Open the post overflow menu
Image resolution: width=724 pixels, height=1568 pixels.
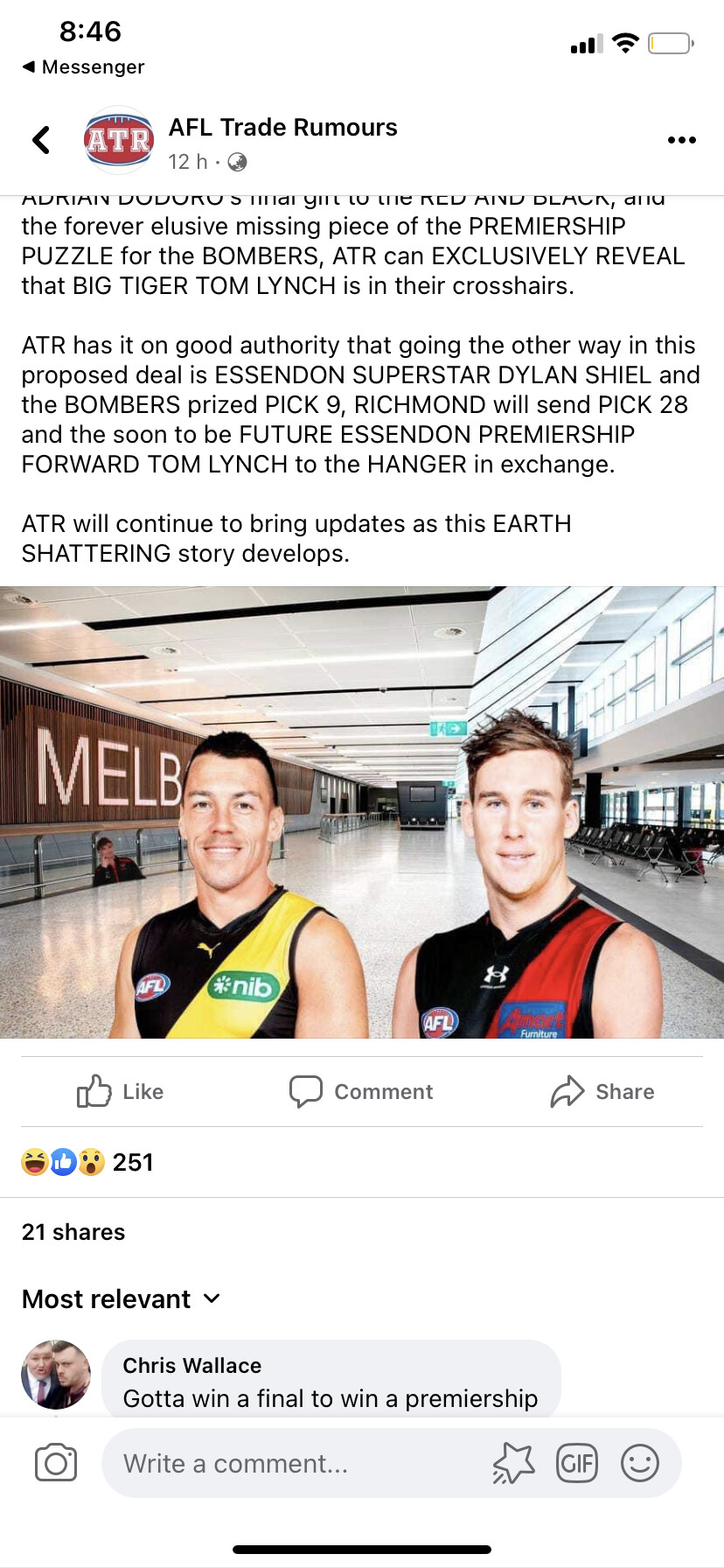click(681, 140)
